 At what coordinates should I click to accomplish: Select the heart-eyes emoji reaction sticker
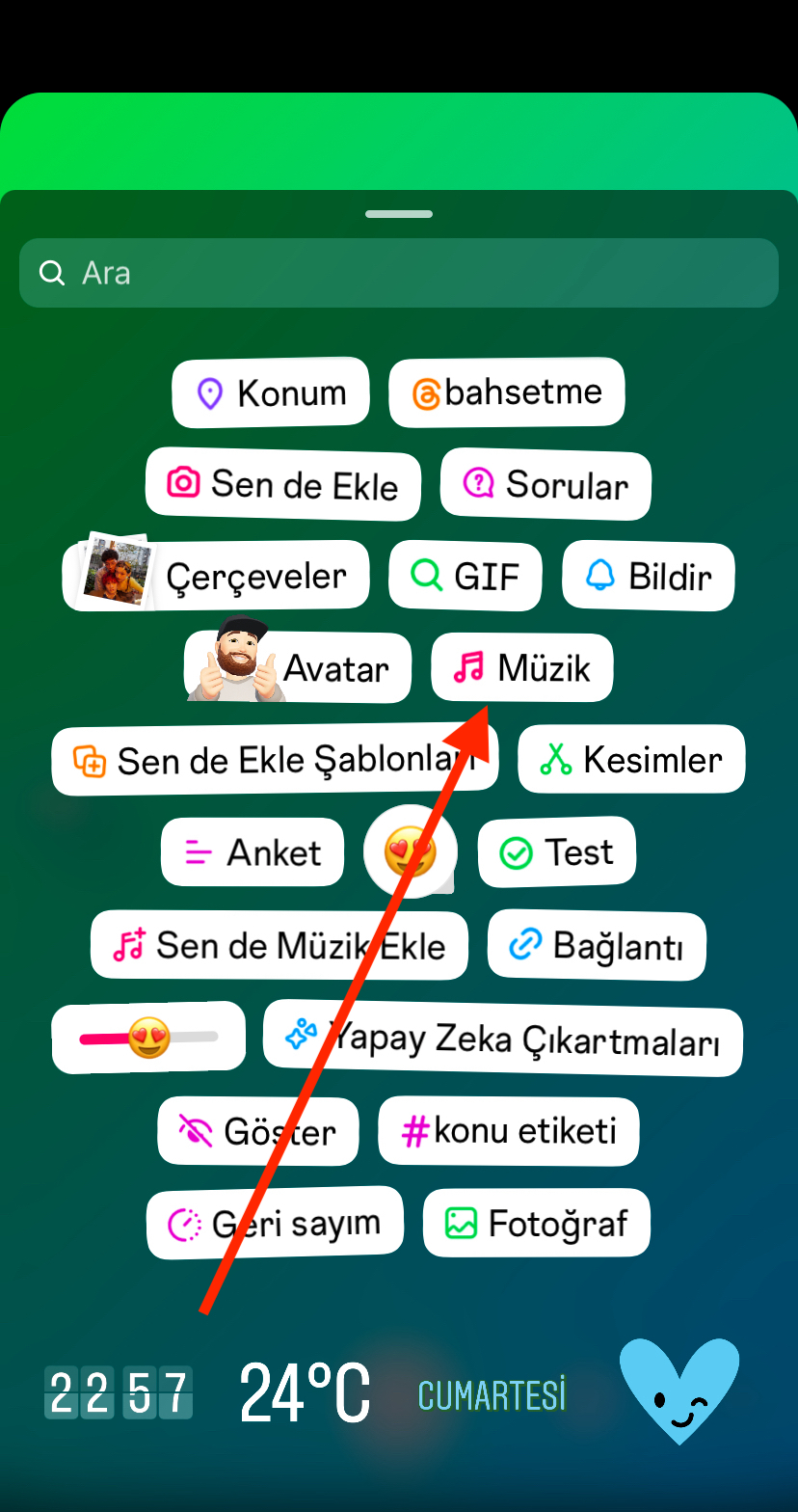click(x=411, y=851)
